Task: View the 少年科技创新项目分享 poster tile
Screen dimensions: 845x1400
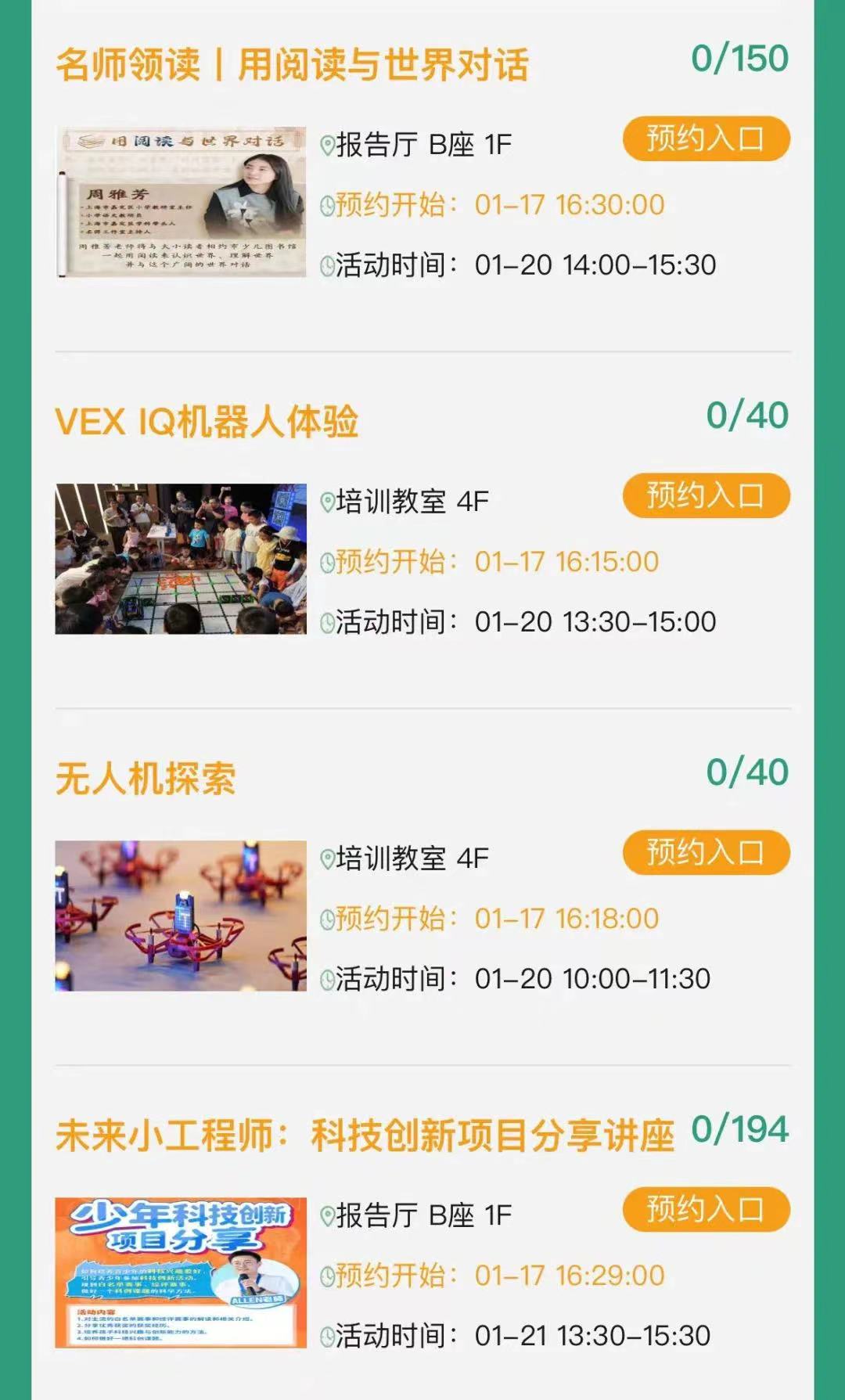Action: click(181, 1272)
